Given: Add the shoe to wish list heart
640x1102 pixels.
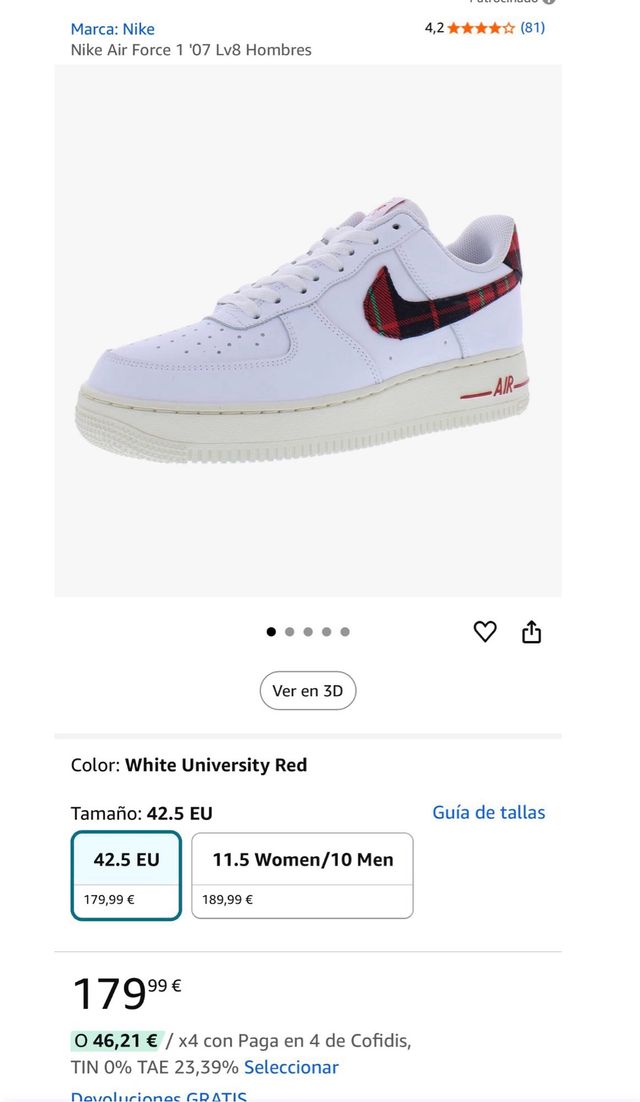Looking at the screenshot, I should [485, 632].
